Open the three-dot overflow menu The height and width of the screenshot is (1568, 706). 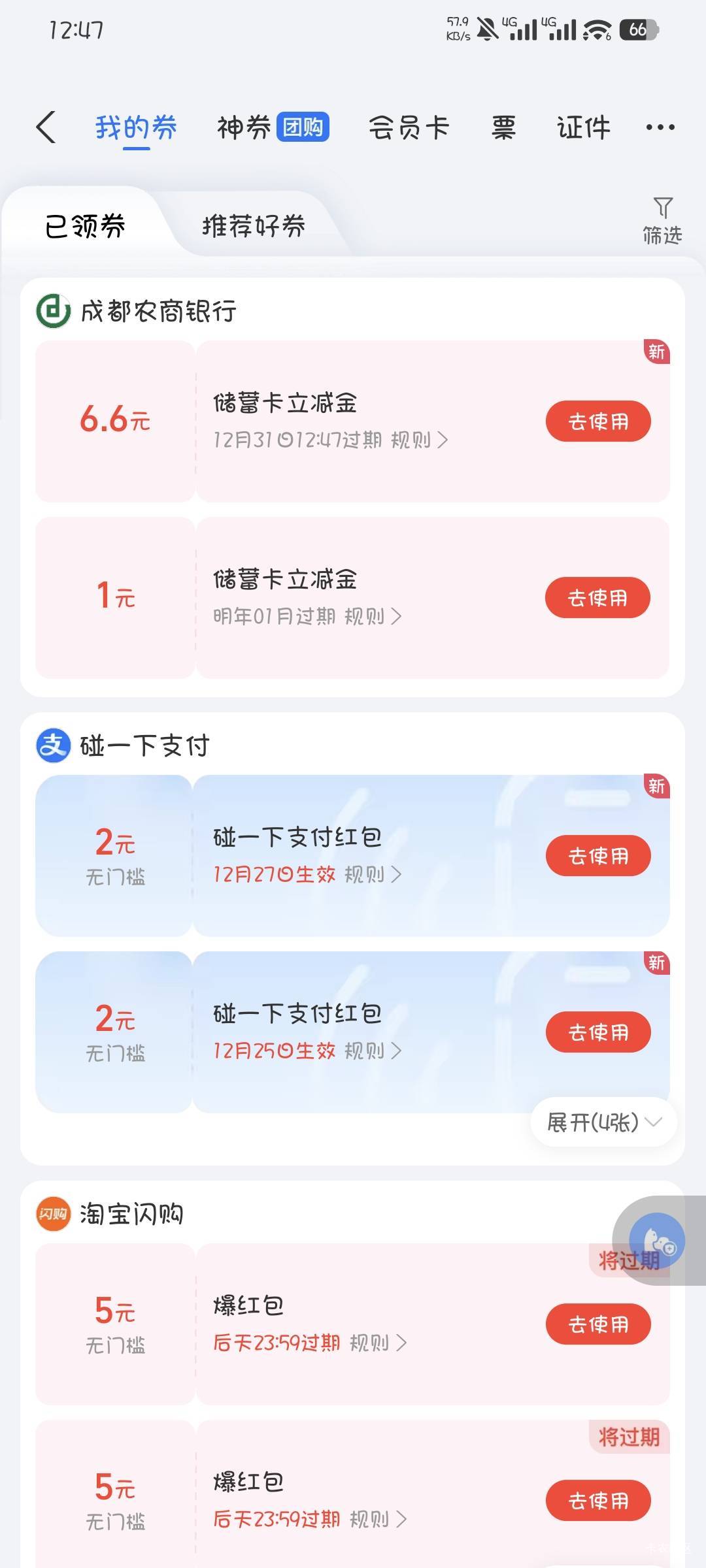(660, 127)
